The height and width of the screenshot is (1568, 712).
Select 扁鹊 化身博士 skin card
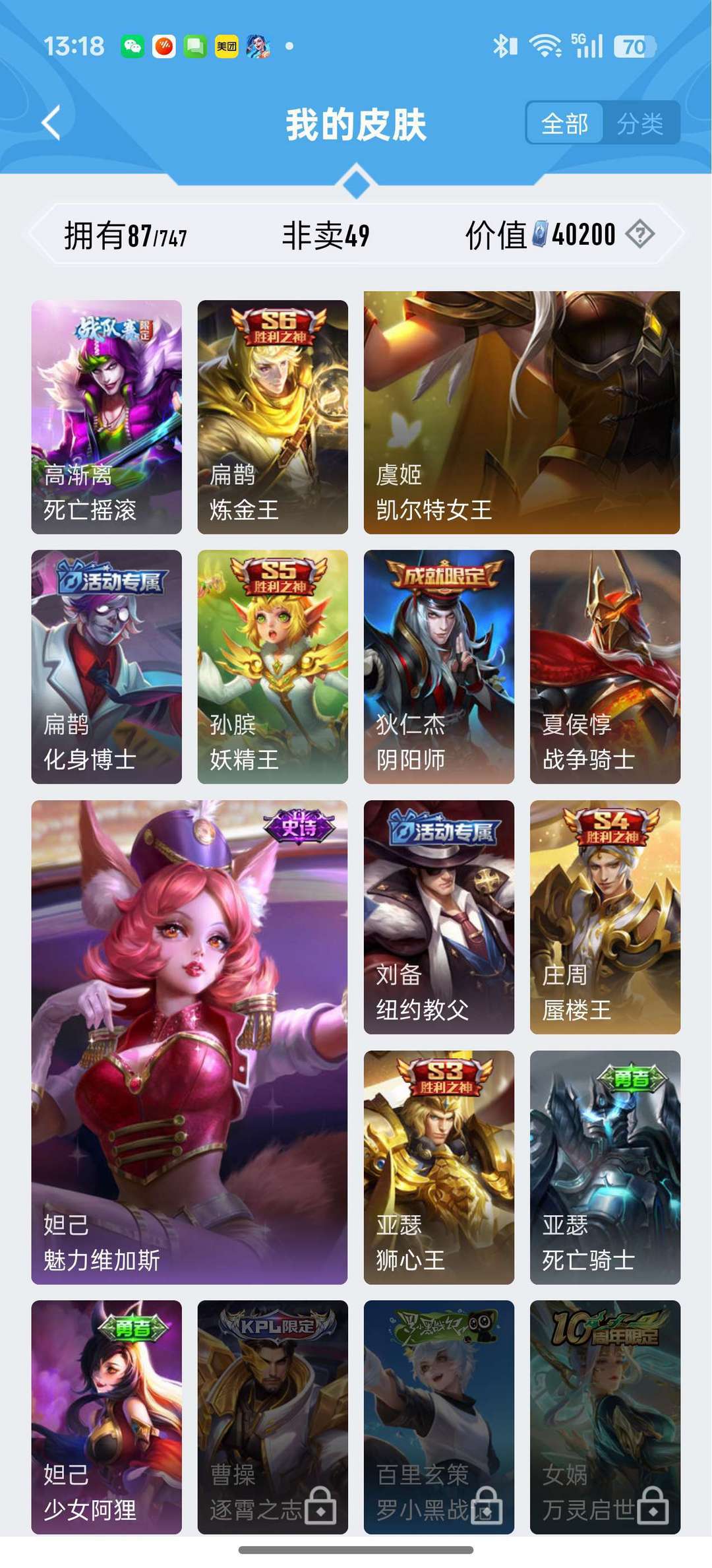pos(106,666)
